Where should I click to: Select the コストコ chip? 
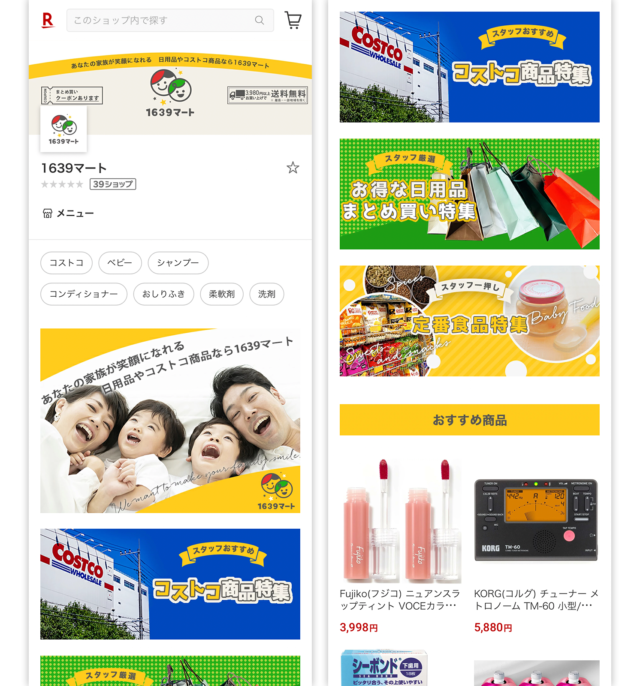click(x=66, y=263)
